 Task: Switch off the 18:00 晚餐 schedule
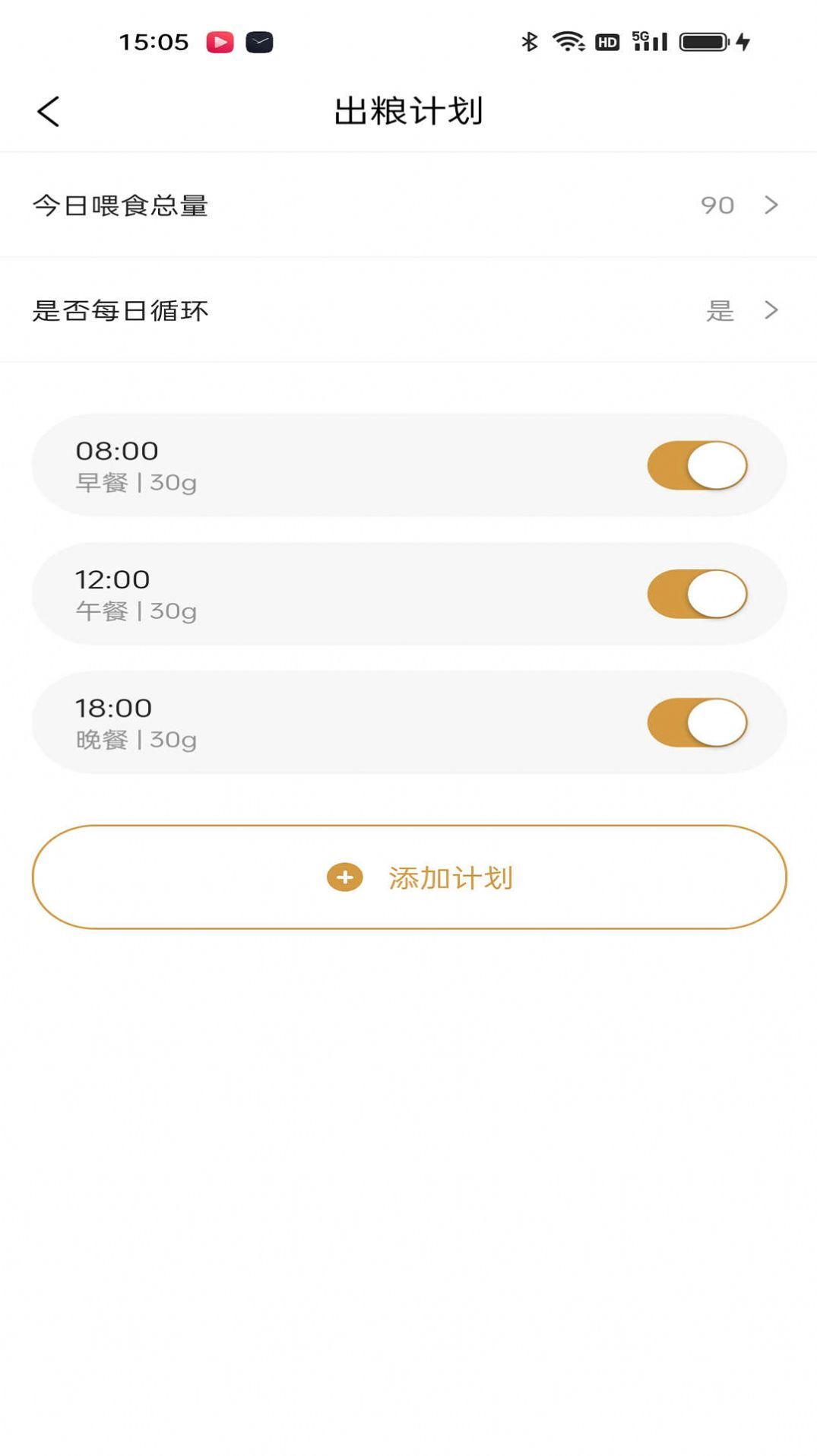[697, 722]
